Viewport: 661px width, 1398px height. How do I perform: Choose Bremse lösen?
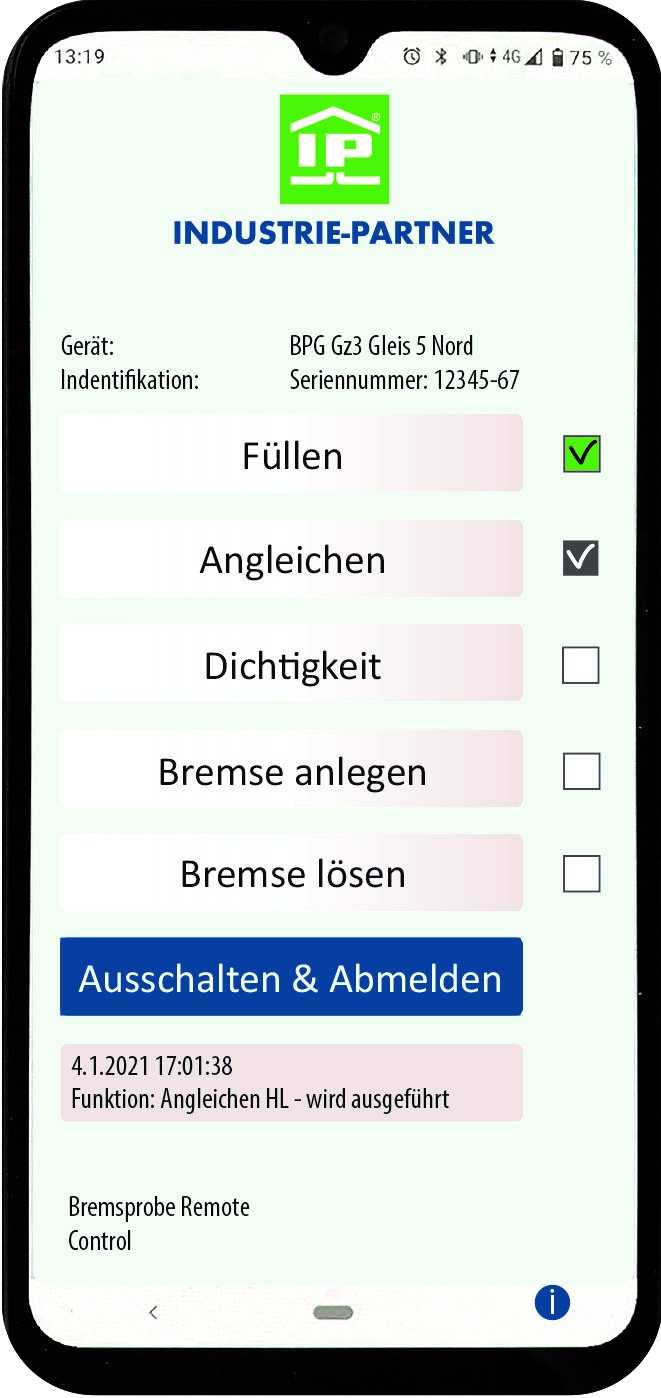(x=291, y=874)
